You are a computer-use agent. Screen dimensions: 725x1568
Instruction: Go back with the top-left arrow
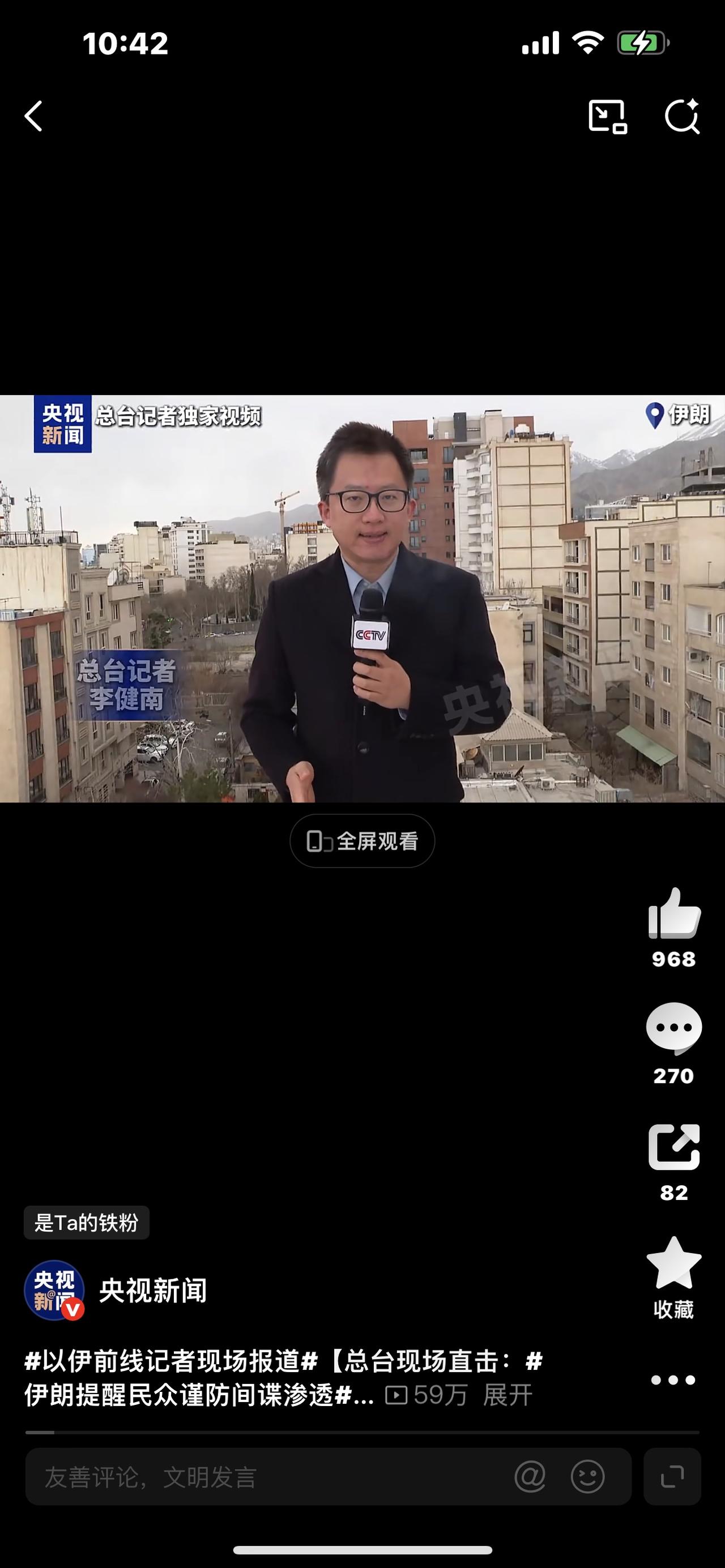click(35, 117)
